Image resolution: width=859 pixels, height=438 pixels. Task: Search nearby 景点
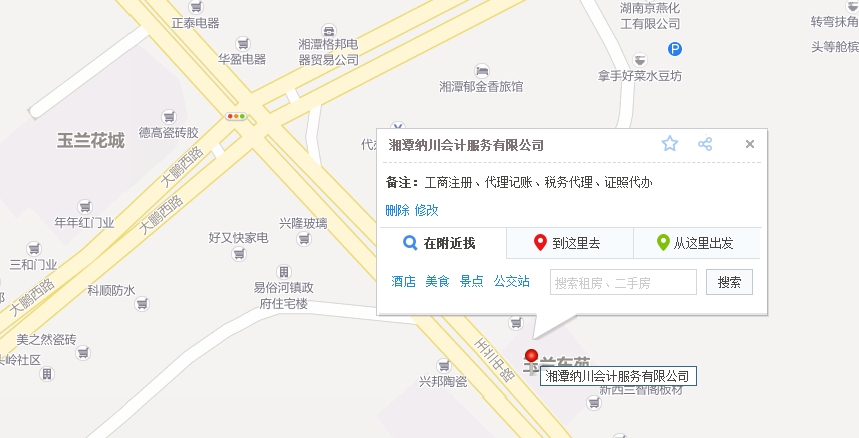click(x=471, y=282)
